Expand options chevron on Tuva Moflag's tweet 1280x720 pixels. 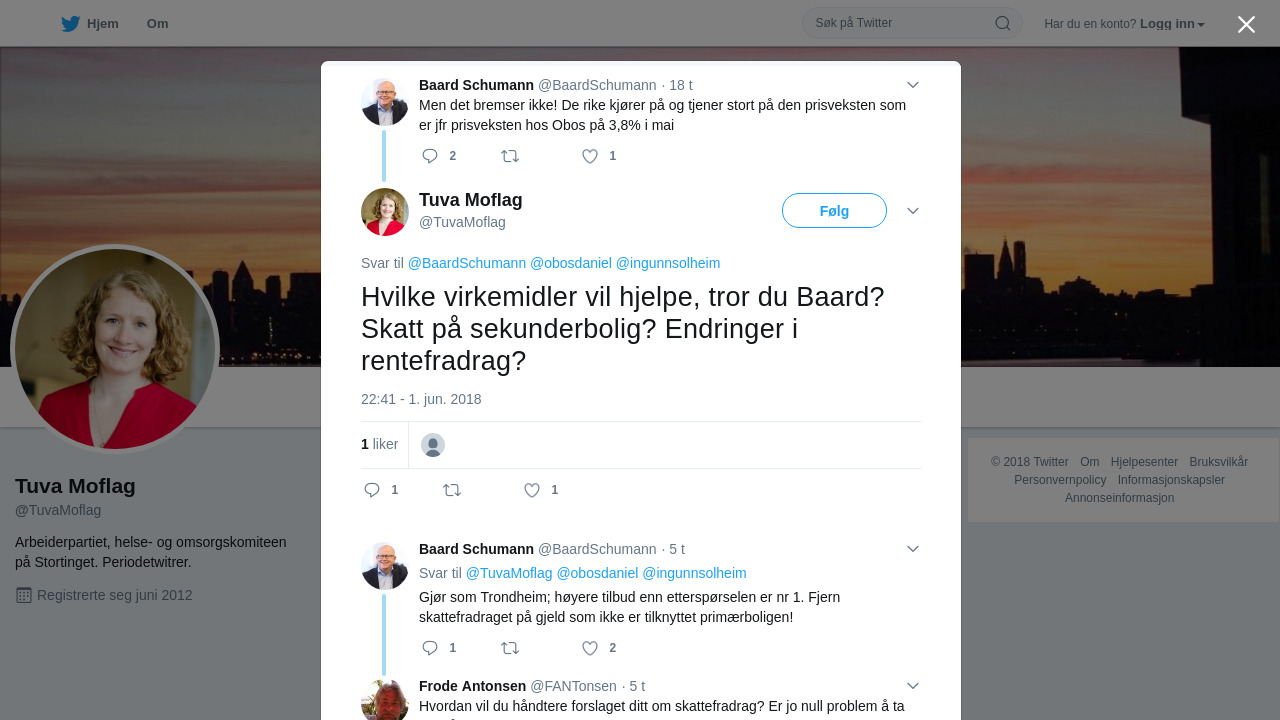click(x=912, y=211)
